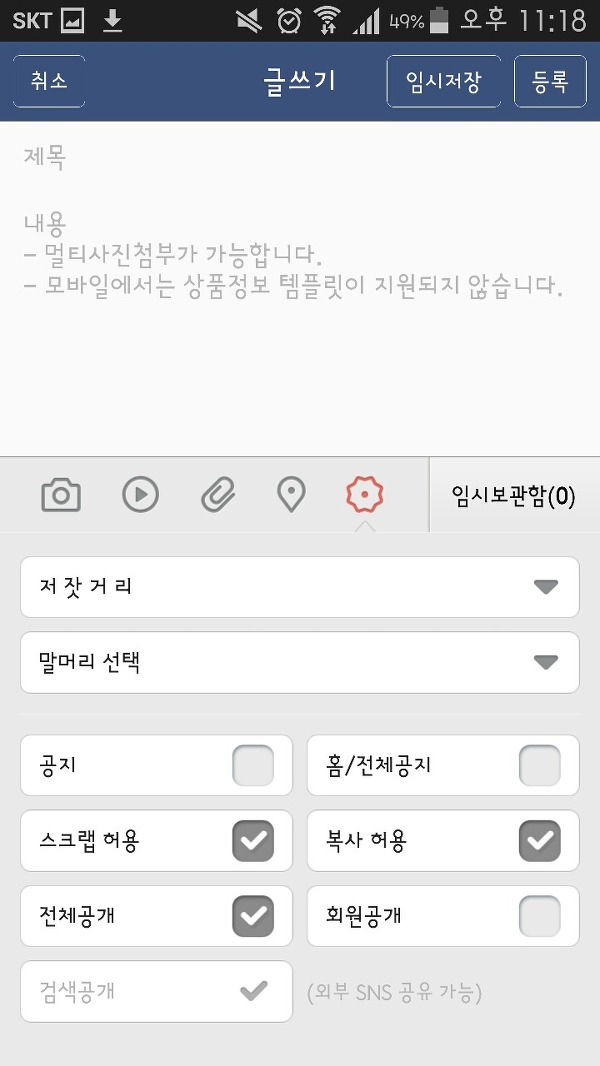Open the 말머리 선택 dropdown
The height and width of the screenshot is (1066, 600).
(300, 662)
